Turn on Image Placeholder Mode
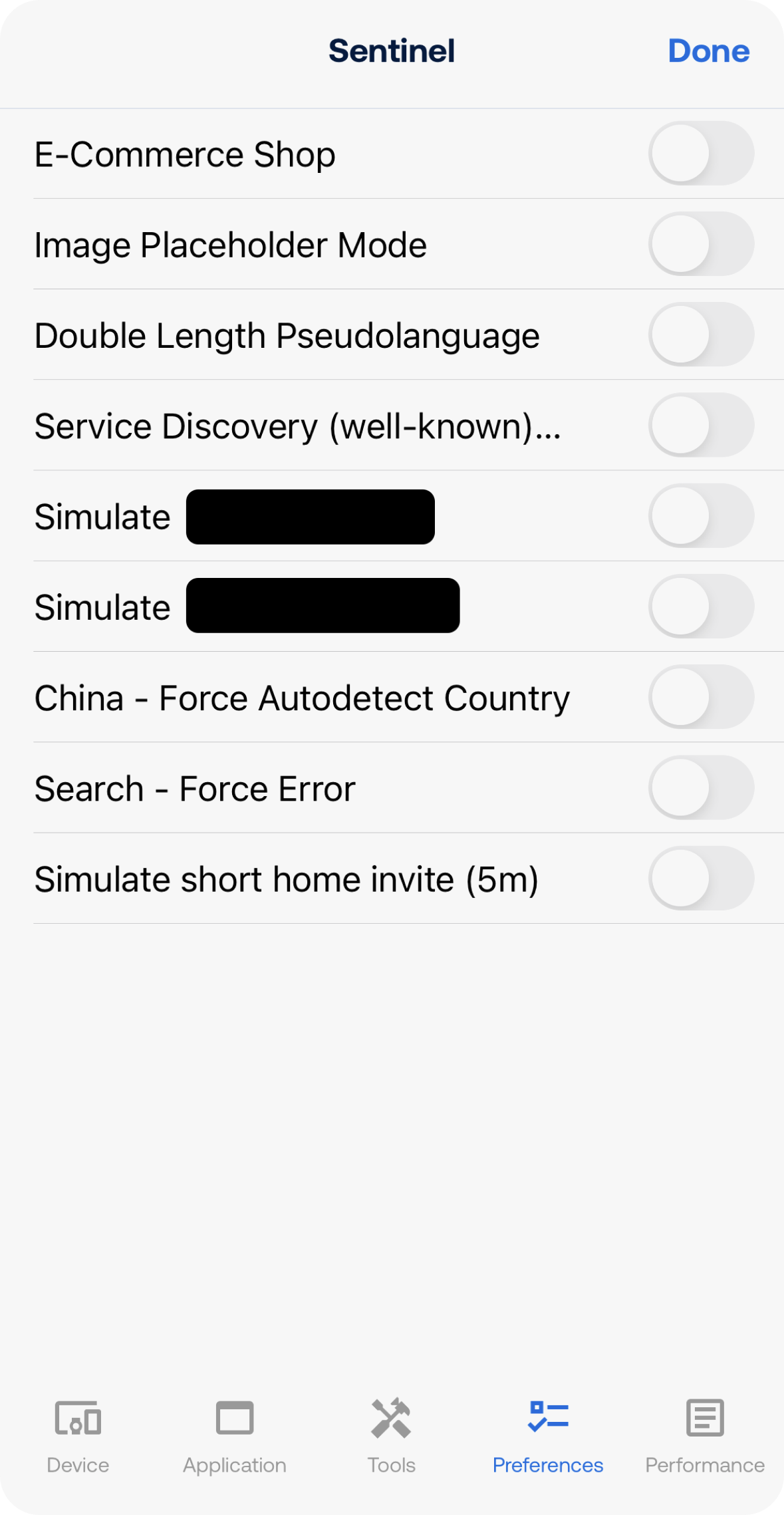Viewport: 784px width, 1515px height. (701, 244)
